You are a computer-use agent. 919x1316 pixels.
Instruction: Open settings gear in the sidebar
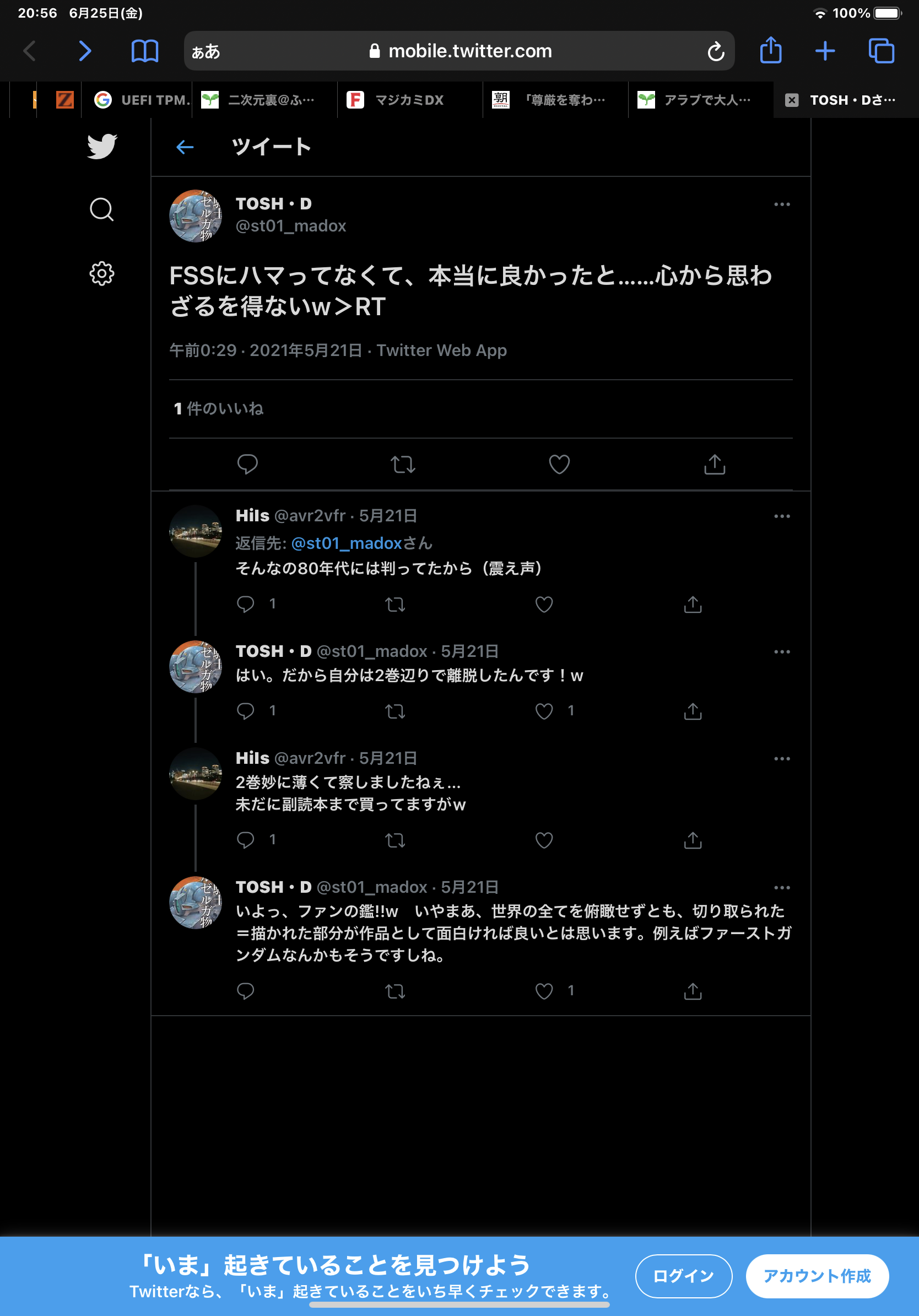point(101,274)
